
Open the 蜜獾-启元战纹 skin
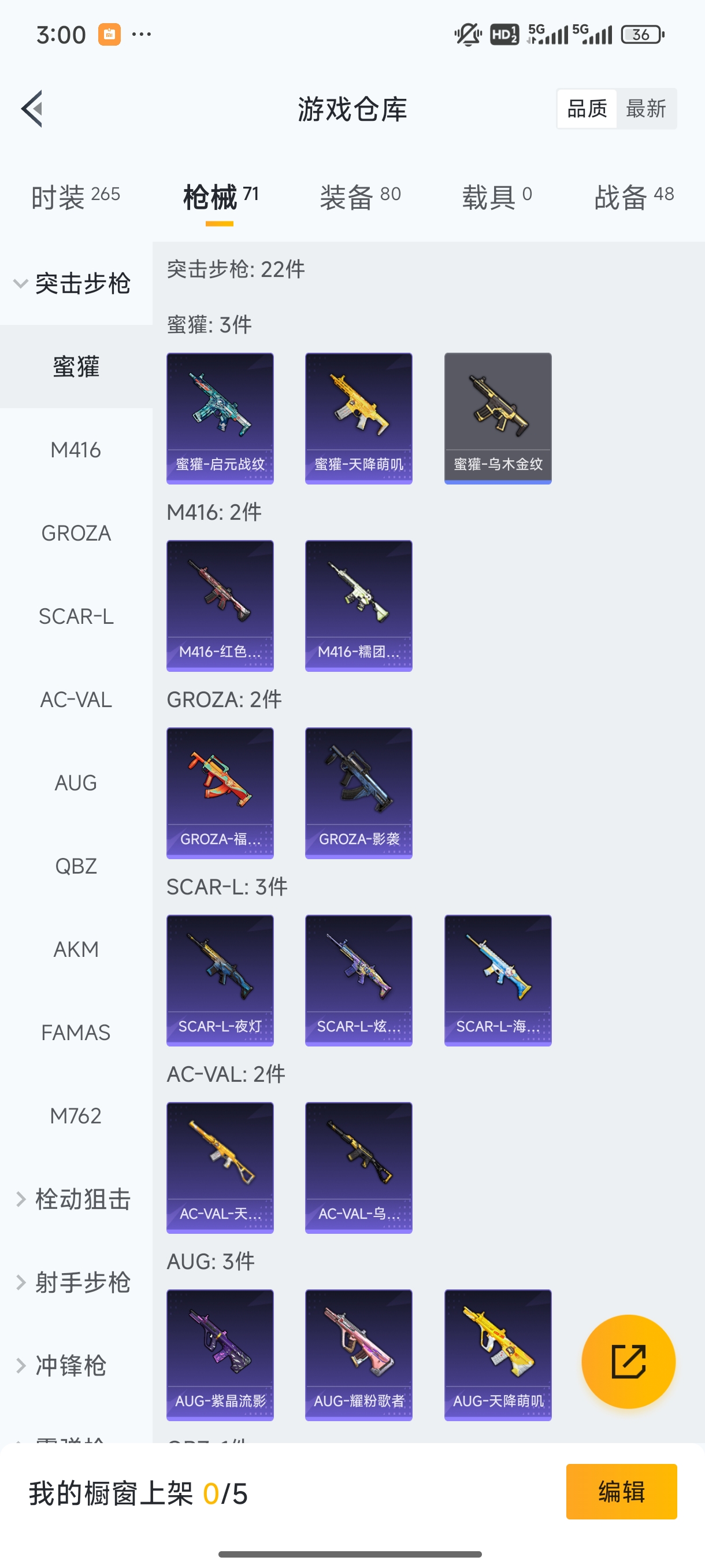point(220,418)
